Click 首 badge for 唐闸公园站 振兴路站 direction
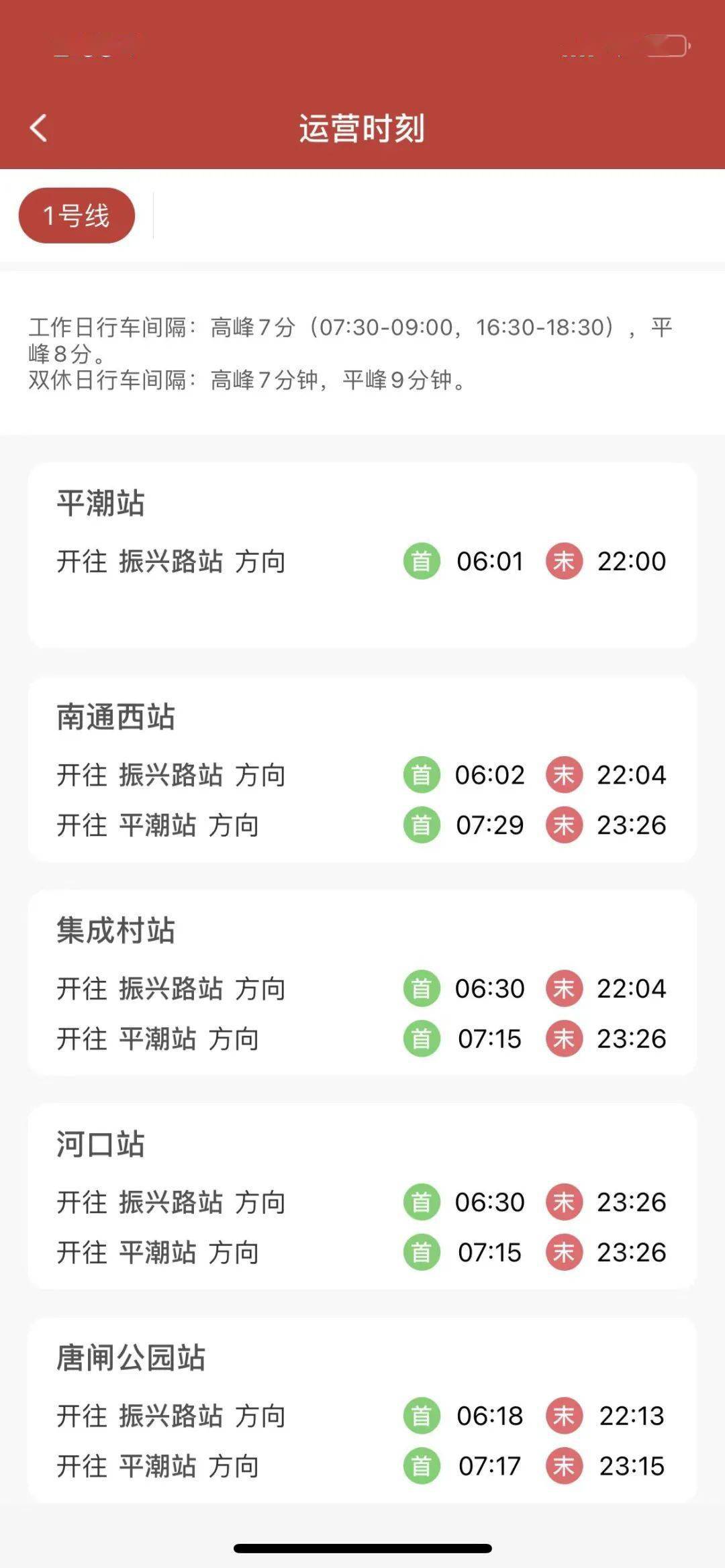The image size is (725, 1568). [421, 1417]
